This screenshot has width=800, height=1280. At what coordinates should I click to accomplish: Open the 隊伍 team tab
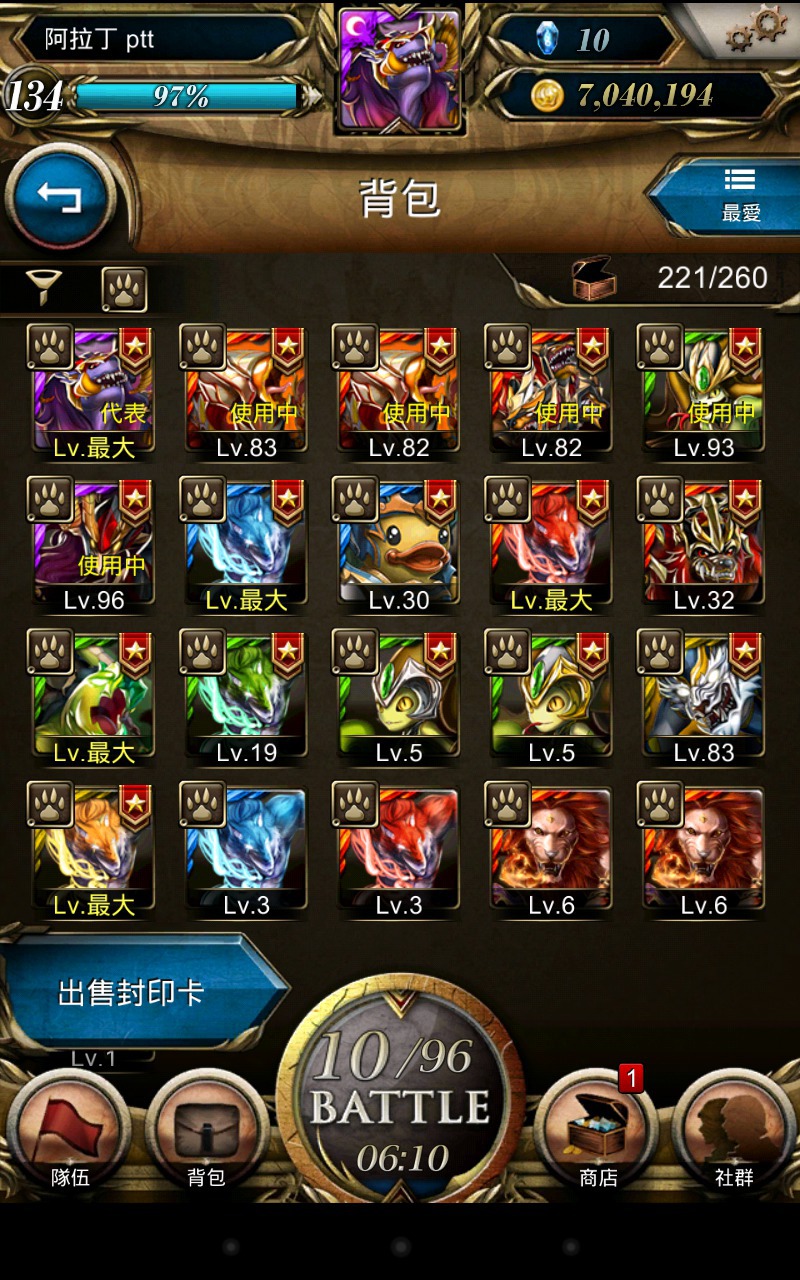pyautogui.click(x=70, y=1130)
